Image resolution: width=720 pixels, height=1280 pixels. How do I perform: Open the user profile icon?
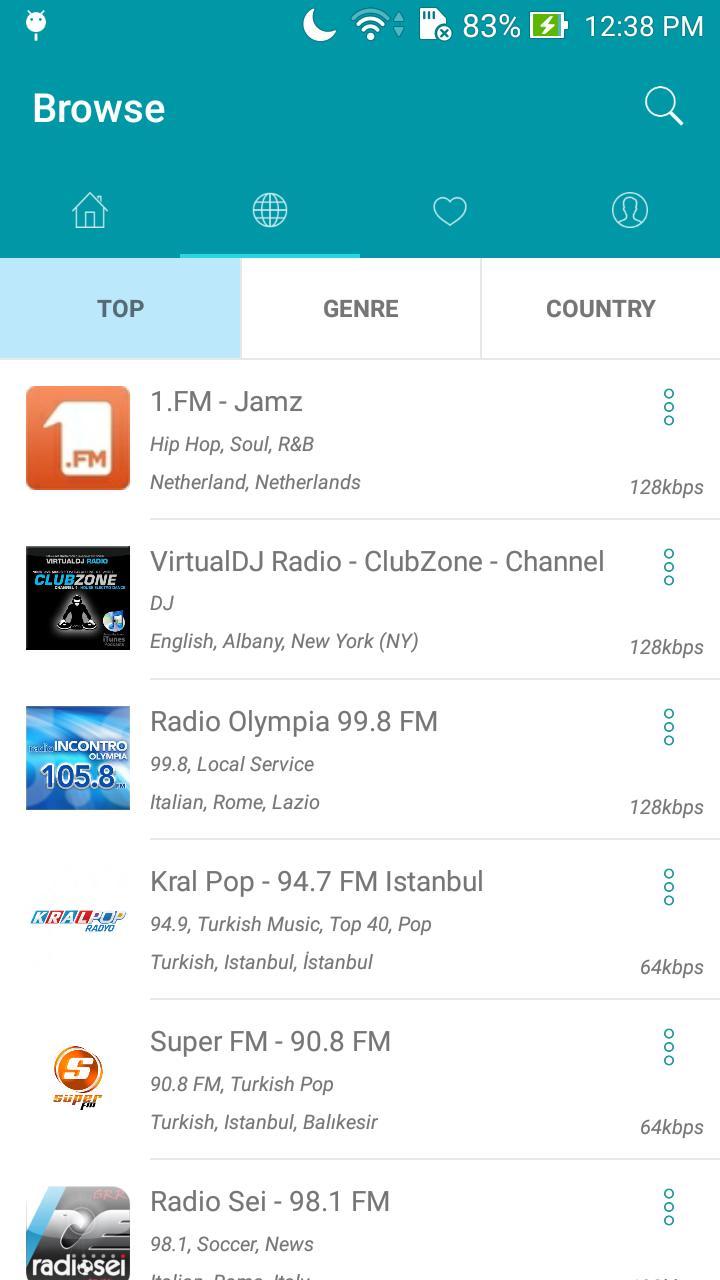(630, 210)
